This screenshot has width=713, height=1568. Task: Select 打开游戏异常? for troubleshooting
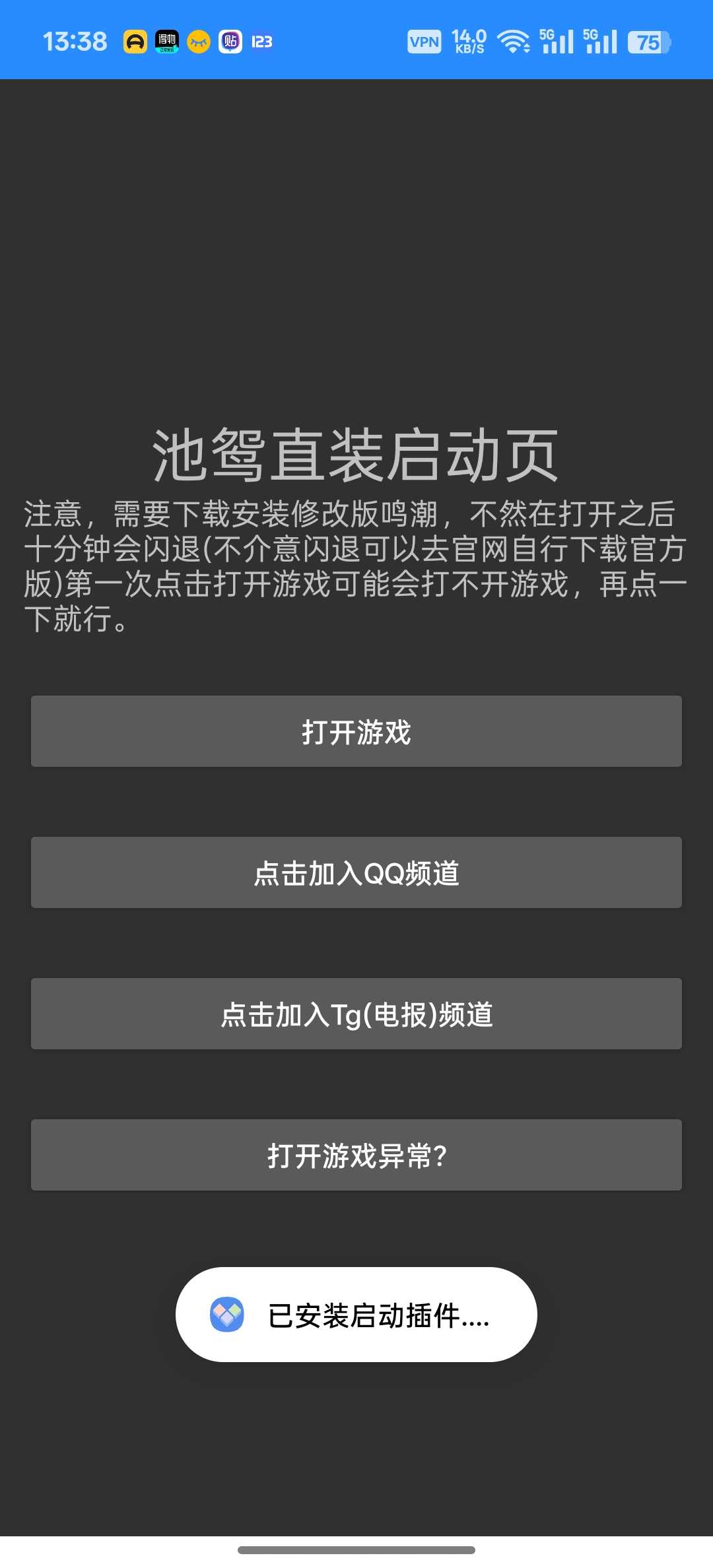pyautogui.click(x=356, y=1155)
